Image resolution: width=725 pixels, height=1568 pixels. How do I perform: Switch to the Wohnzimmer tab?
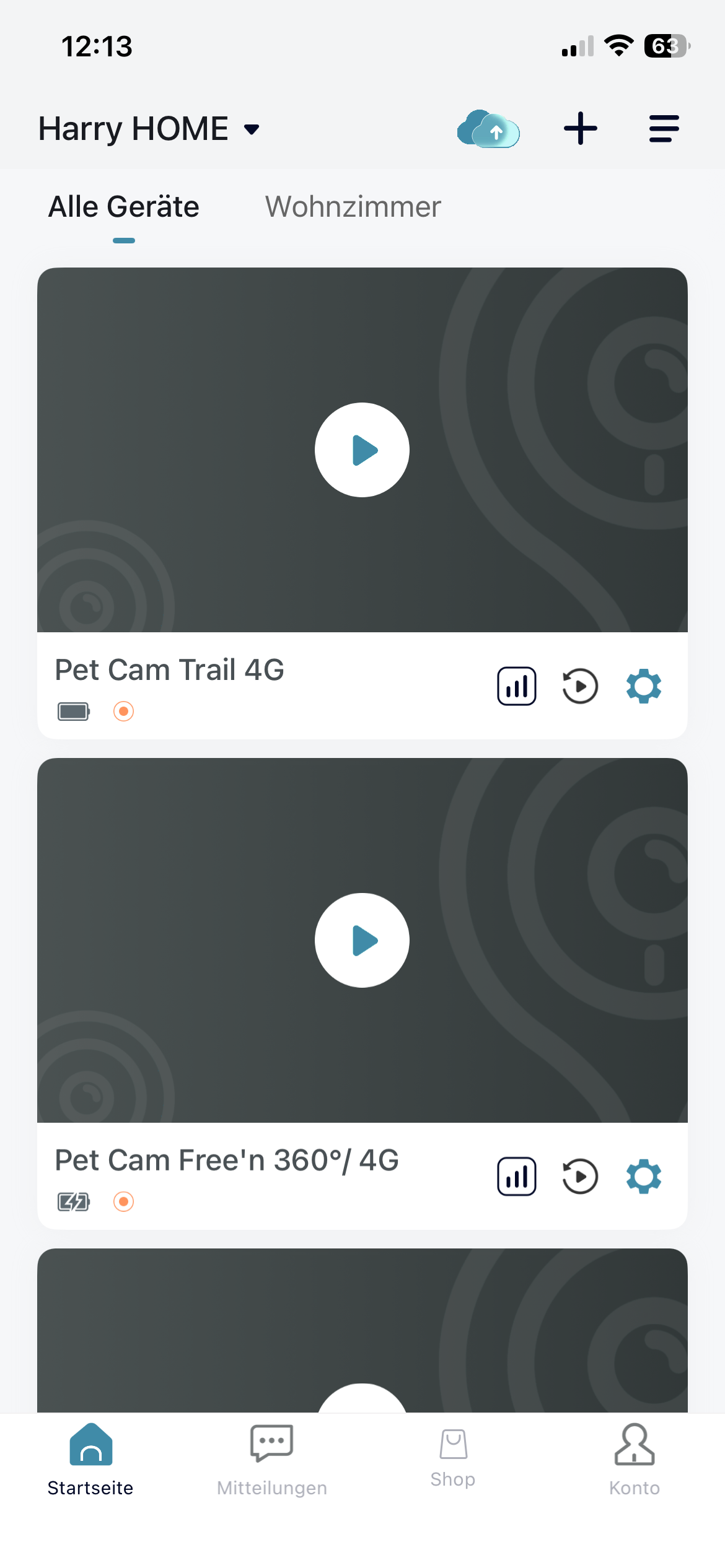(353, 207)
